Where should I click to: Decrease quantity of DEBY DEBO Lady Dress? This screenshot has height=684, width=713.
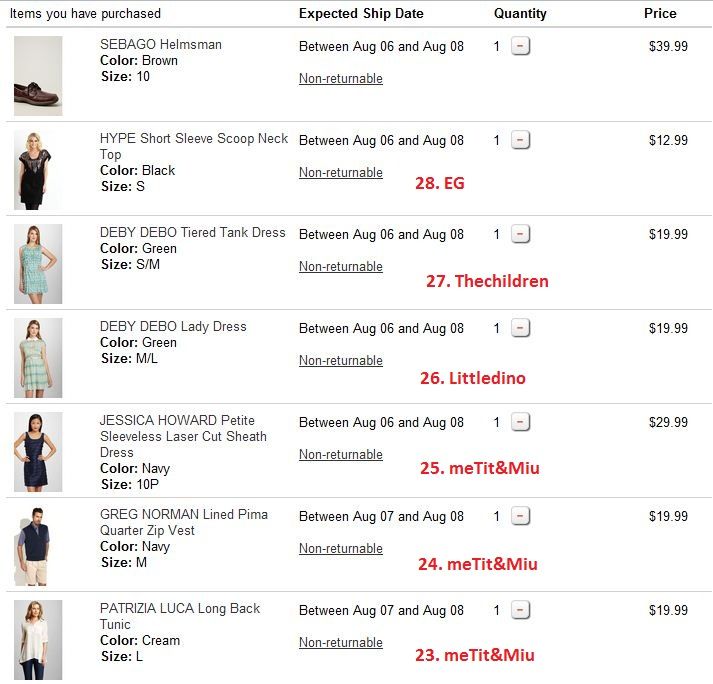520,329
